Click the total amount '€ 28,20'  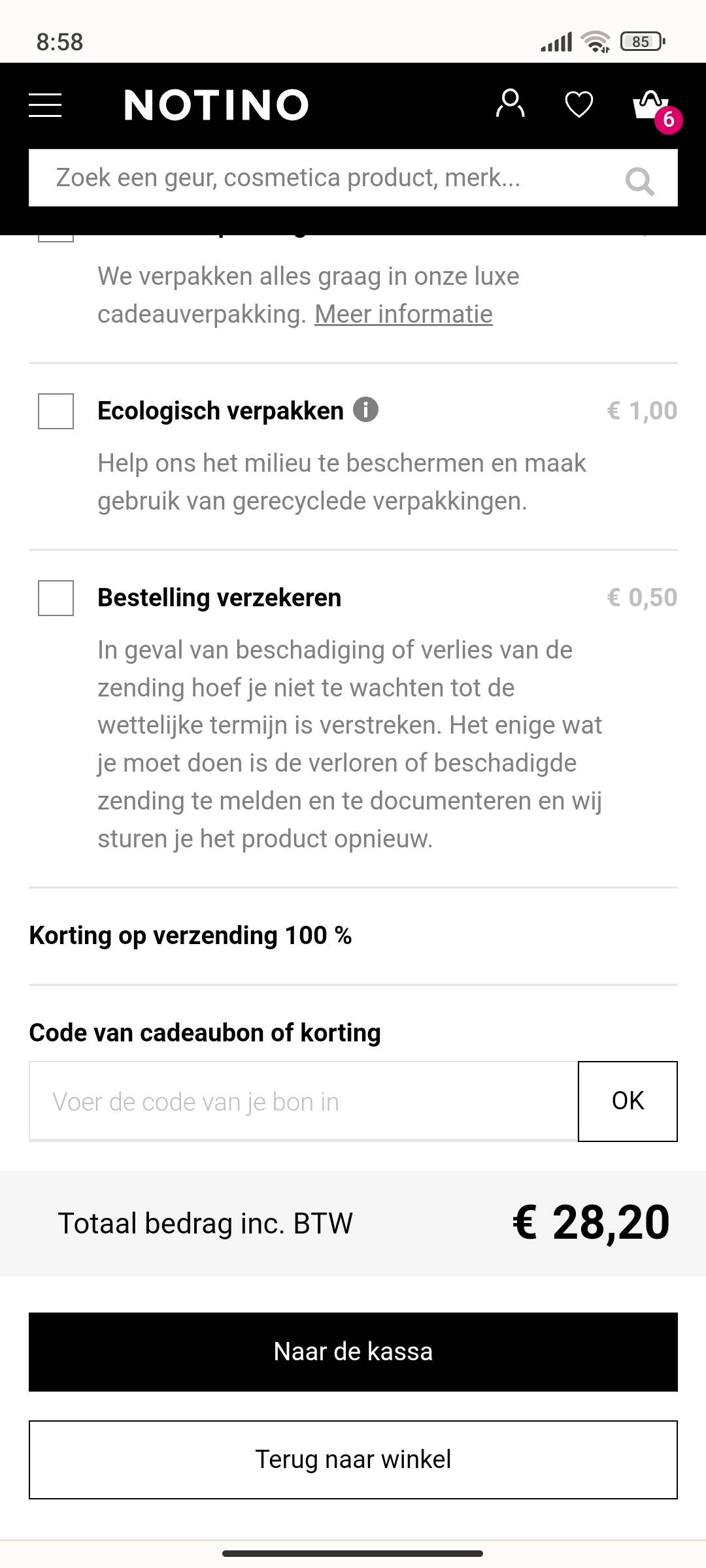pyautogui.click(x=590, y=1224)
